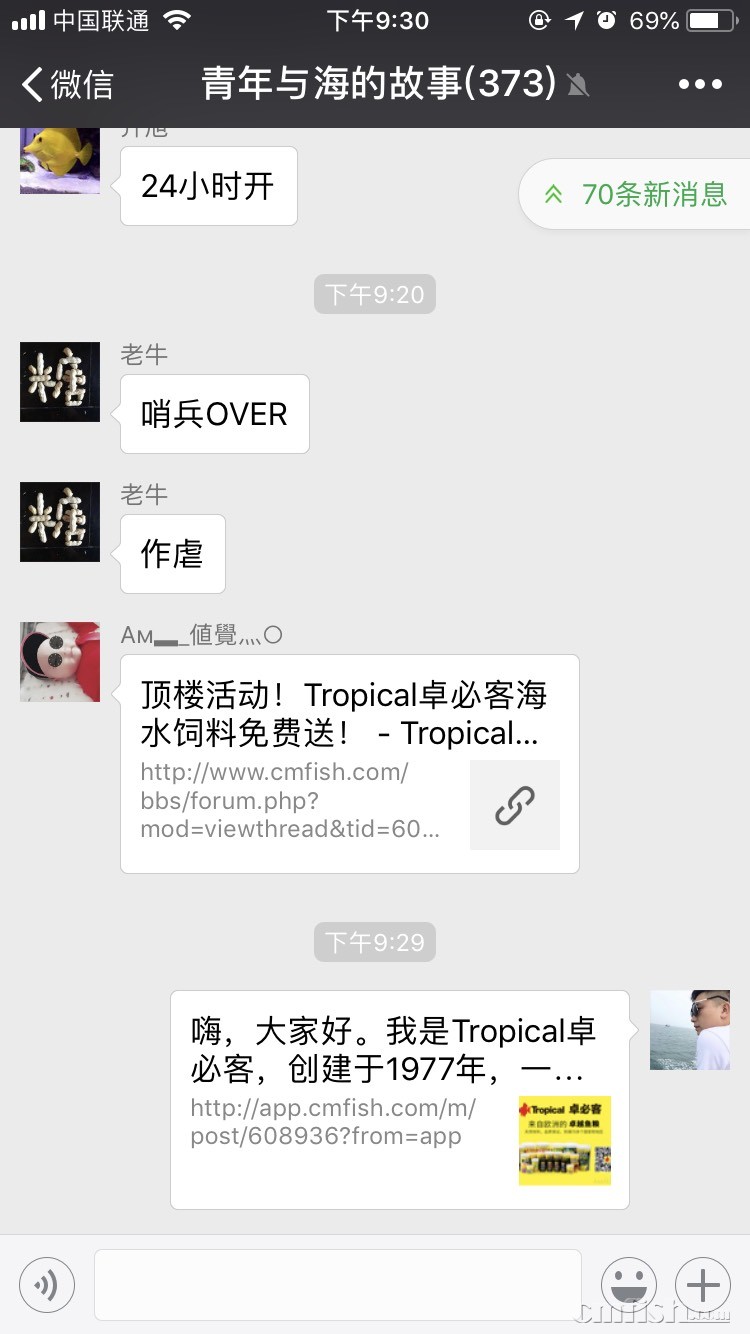Open the 嗨，大家好 Tropical卓必客 shared post card
Viewport: 750px width, 1334px height.
point(399,1099)
